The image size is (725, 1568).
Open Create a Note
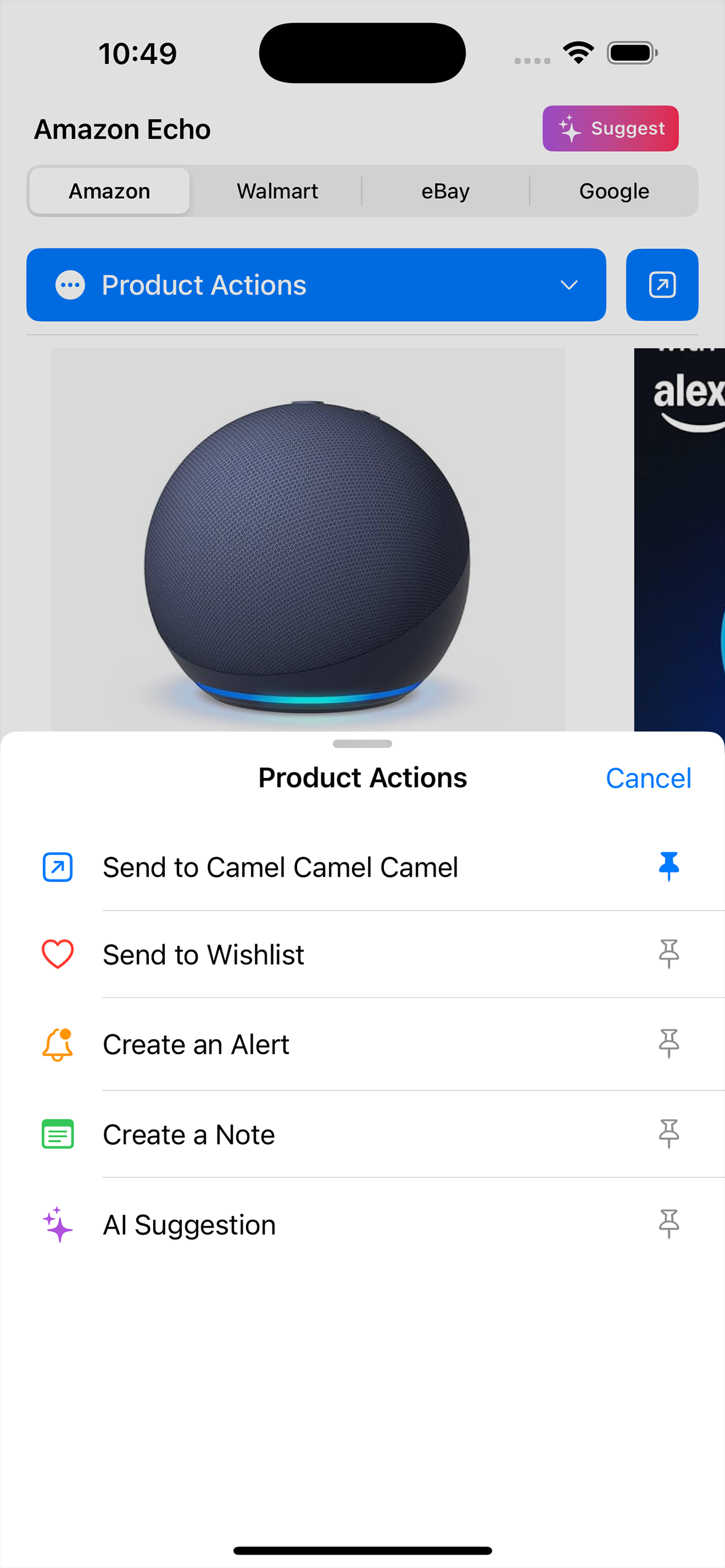coord(189,1134)
